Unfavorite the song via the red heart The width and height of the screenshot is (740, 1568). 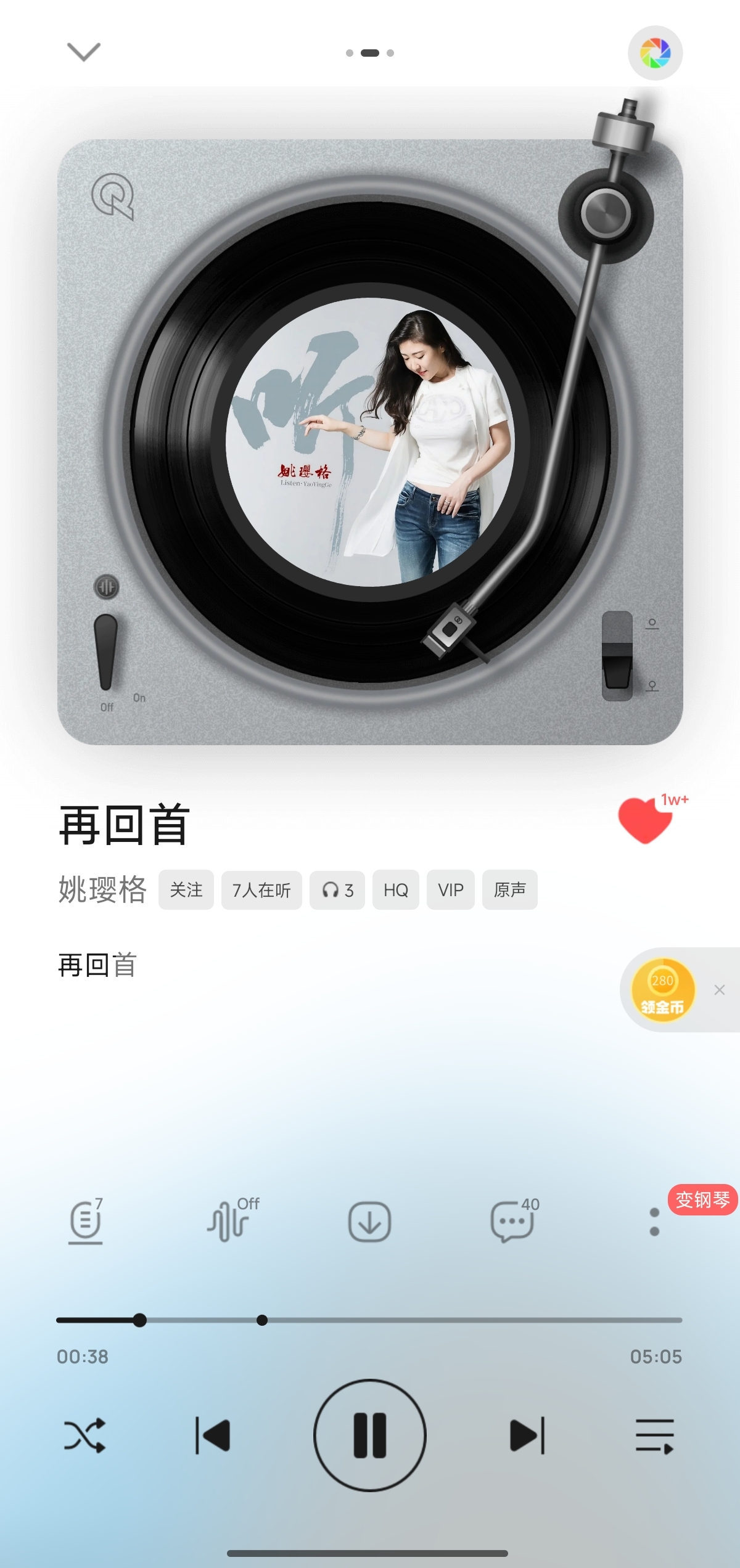[647, 820]
